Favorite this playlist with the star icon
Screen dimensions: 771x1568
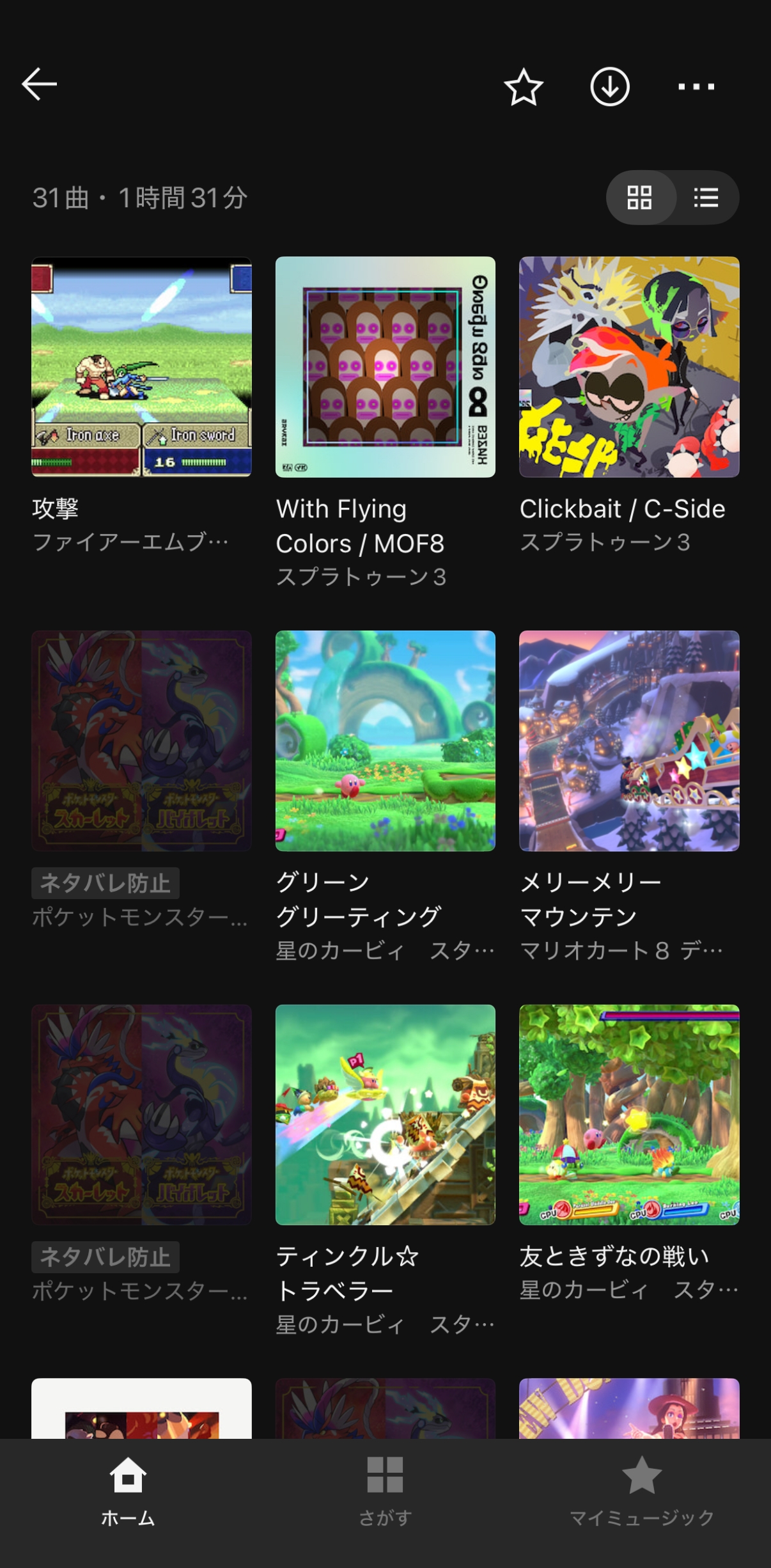[x=524, y=86]
